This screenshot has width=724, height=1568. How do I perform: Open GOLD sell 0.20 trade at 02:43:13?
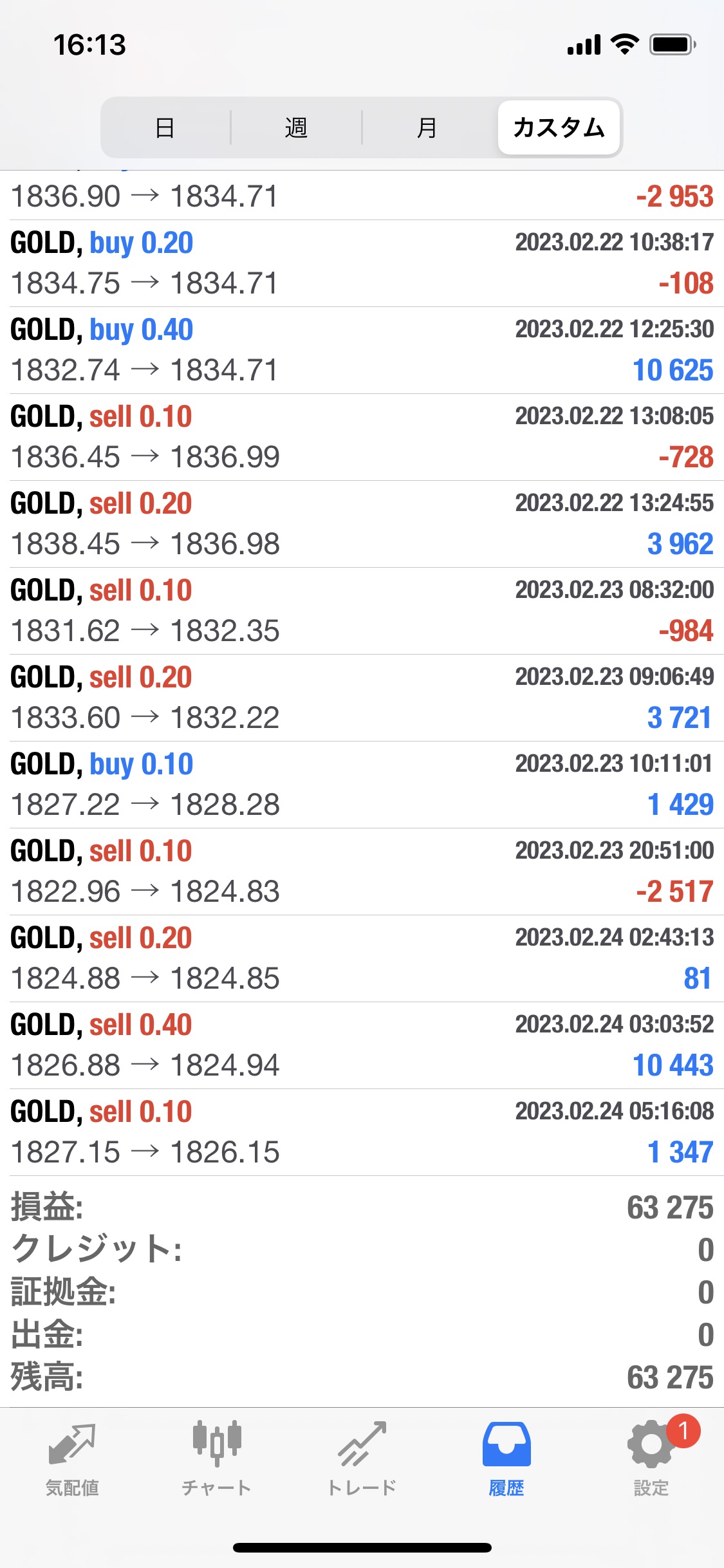tap(362, 958)
